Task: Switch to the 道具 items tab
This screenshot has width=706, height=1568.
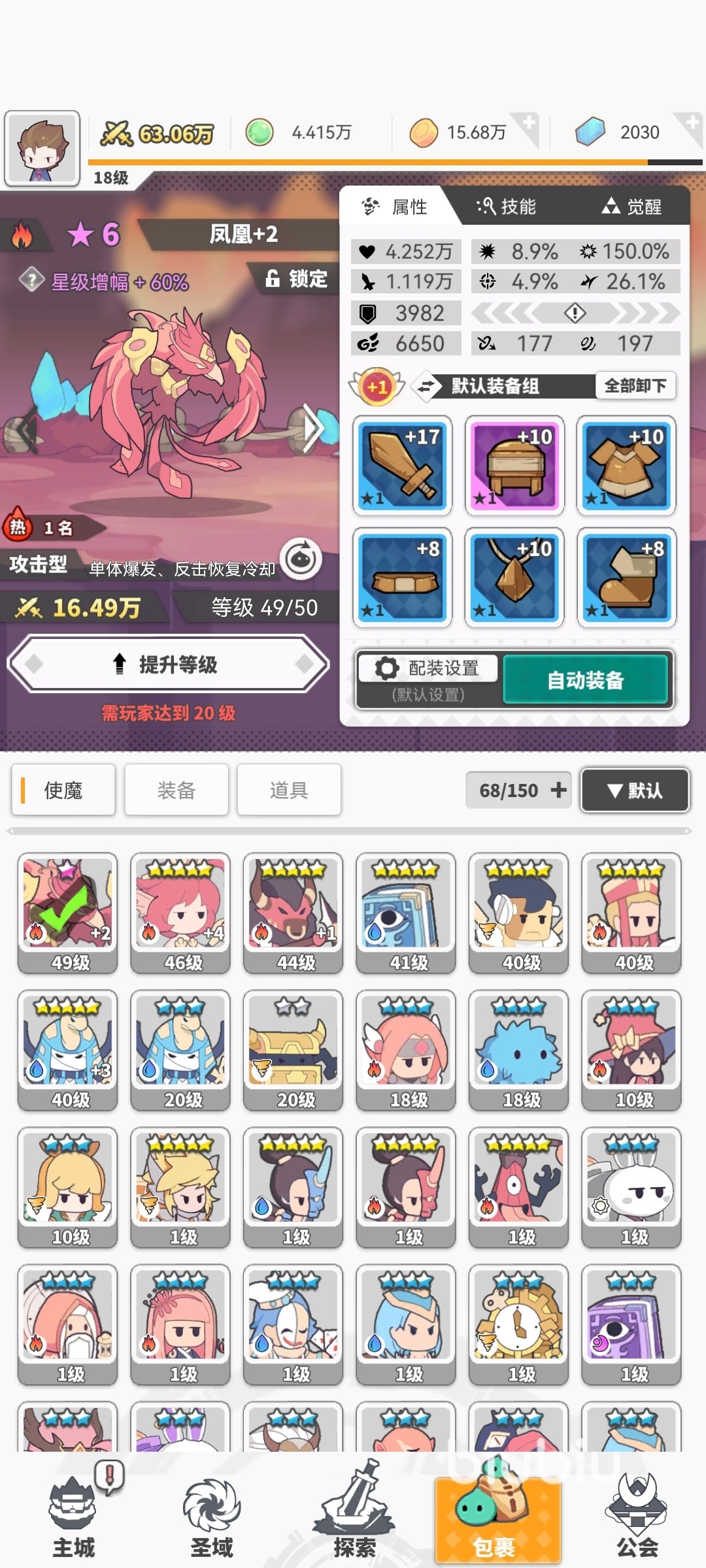Action: (289, 790)
